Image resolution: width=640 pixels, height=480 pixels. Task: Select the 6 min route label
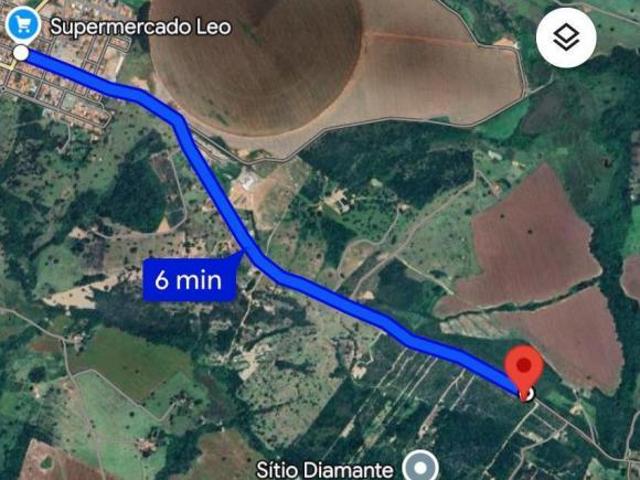tap(190, 279)
